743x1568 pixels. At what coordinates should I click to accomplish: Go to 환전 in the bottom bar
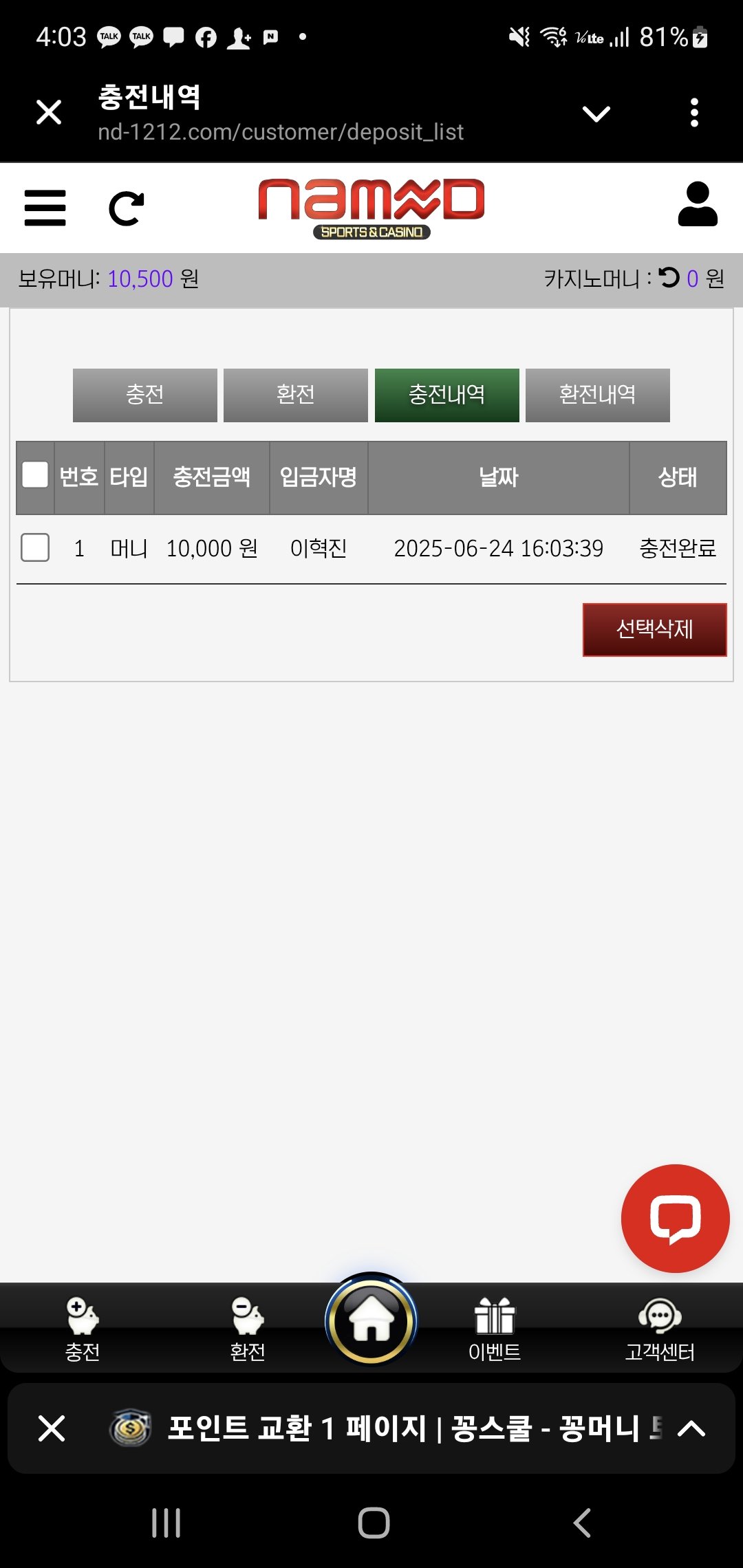[248, 1329]
